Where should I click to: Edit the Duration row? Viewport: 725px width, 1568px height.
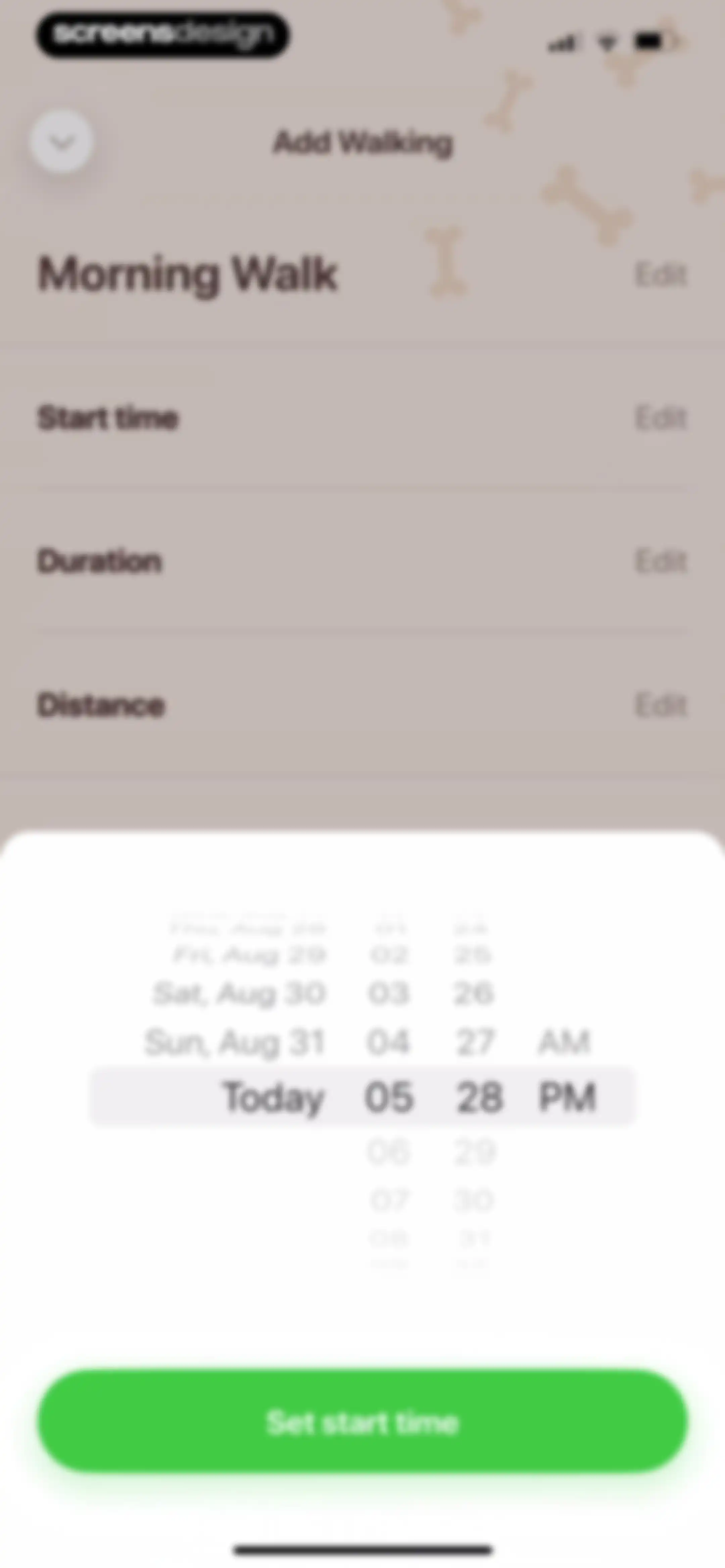[x=661, y=561]
